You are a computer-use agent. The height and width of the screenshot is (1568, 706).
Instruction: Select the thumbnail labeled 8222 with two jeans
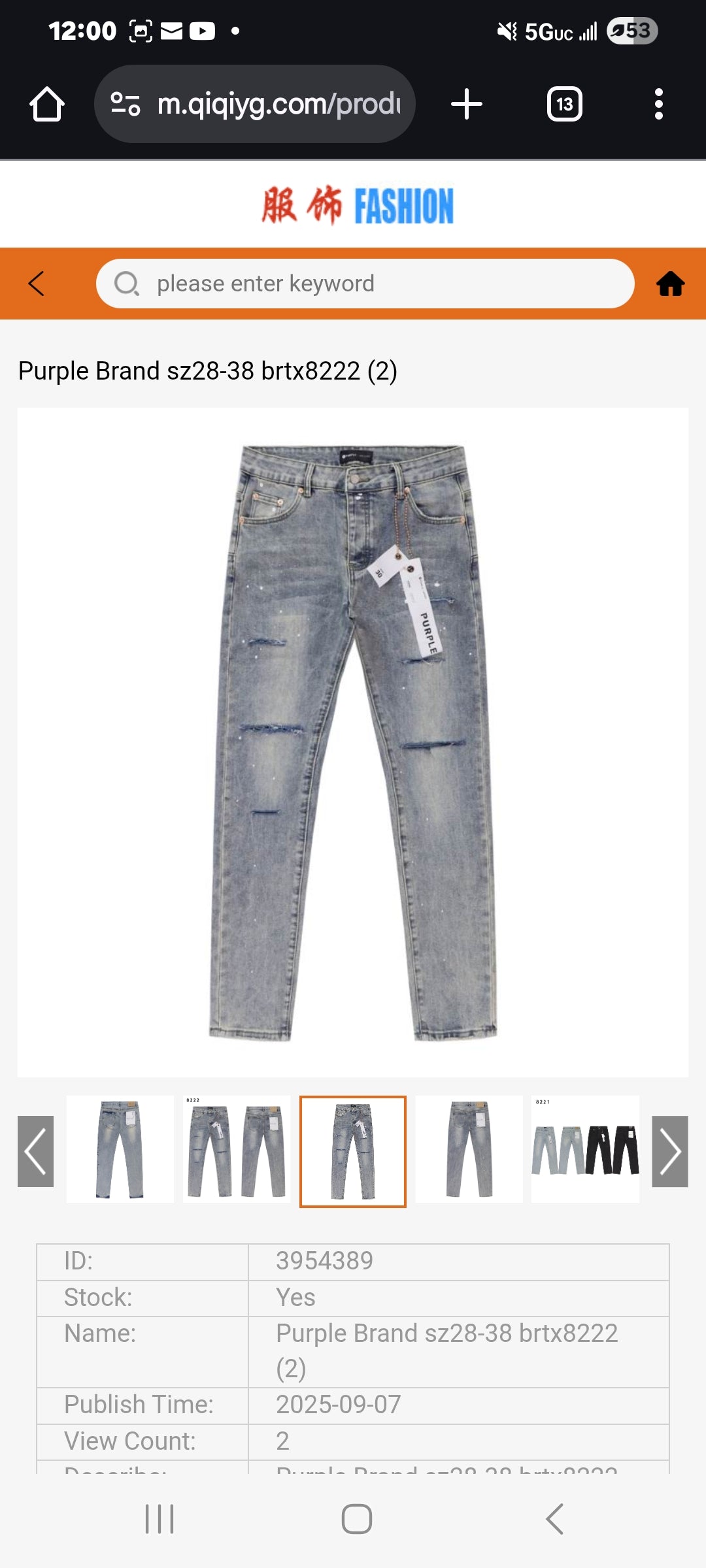pyautogui.click(x=237, y=1150)
